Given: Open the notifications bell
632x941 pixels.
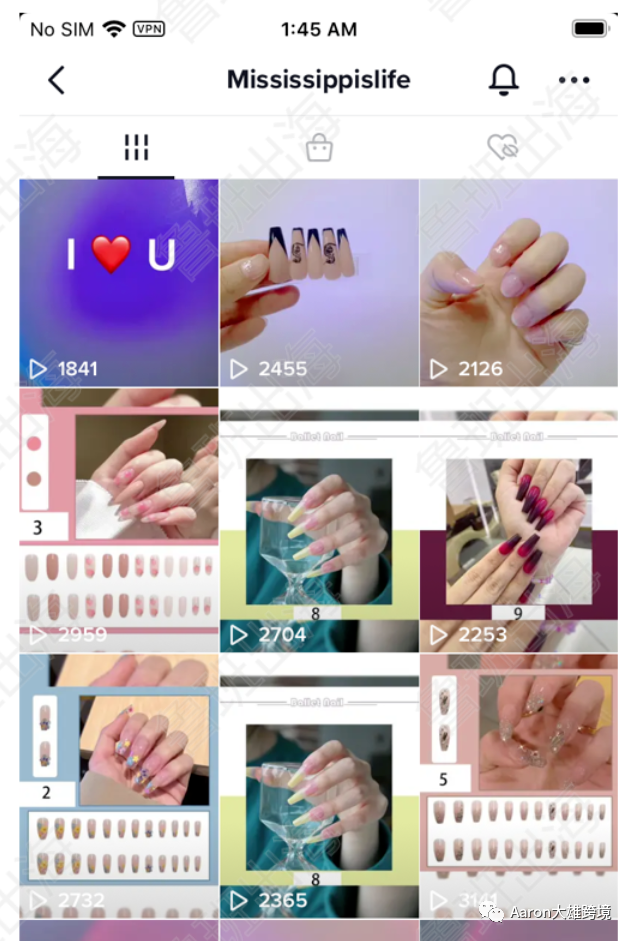Looking at the screenshot, I should pos(504,80).
